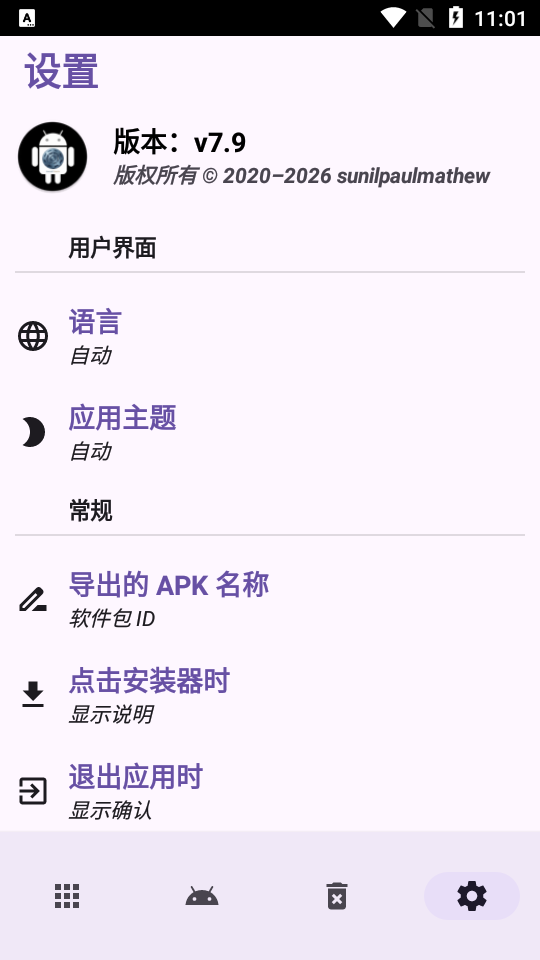The image size is (540, 960).
Task: Open the 退出应用时 setting
Action: 270,792
